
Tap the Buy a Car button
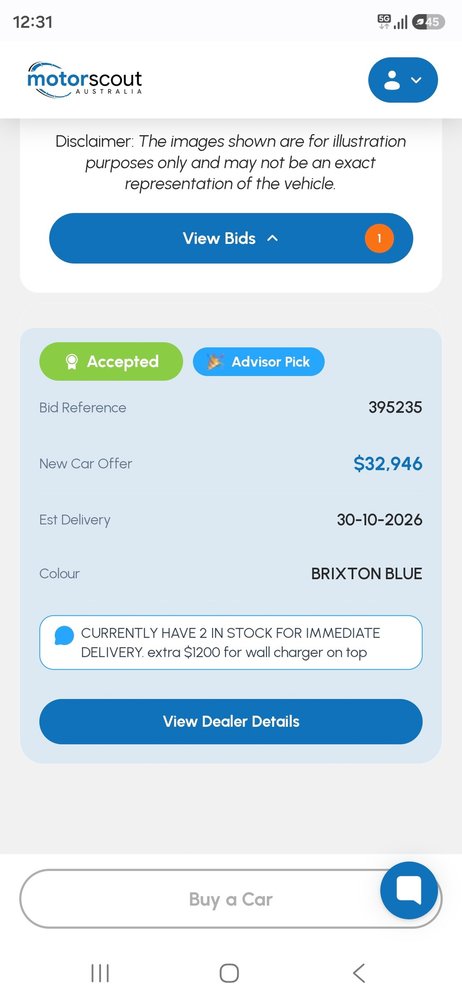point(231,899)
